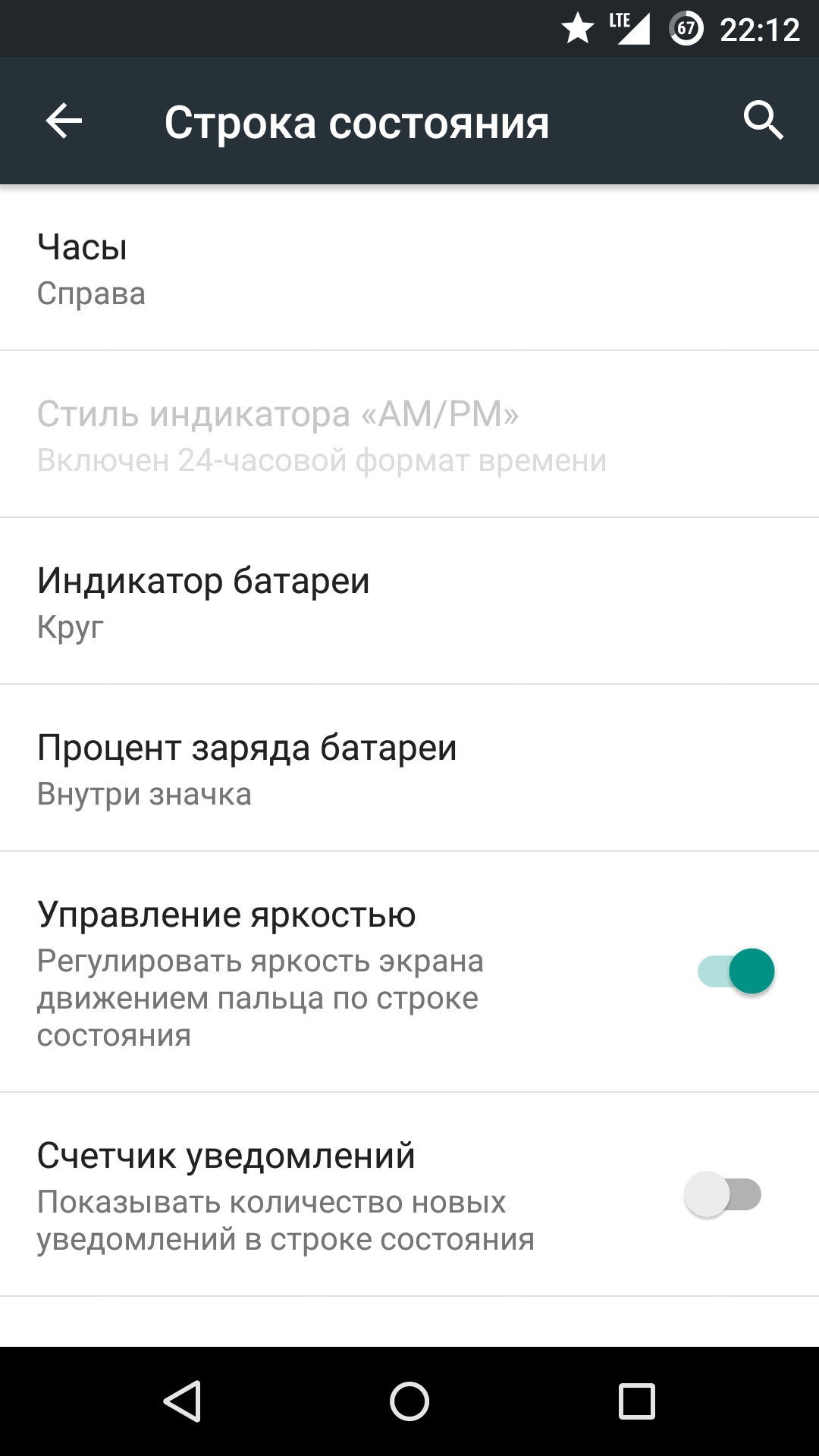
Task: Tap the Строка состояния title
Action: 356,123
